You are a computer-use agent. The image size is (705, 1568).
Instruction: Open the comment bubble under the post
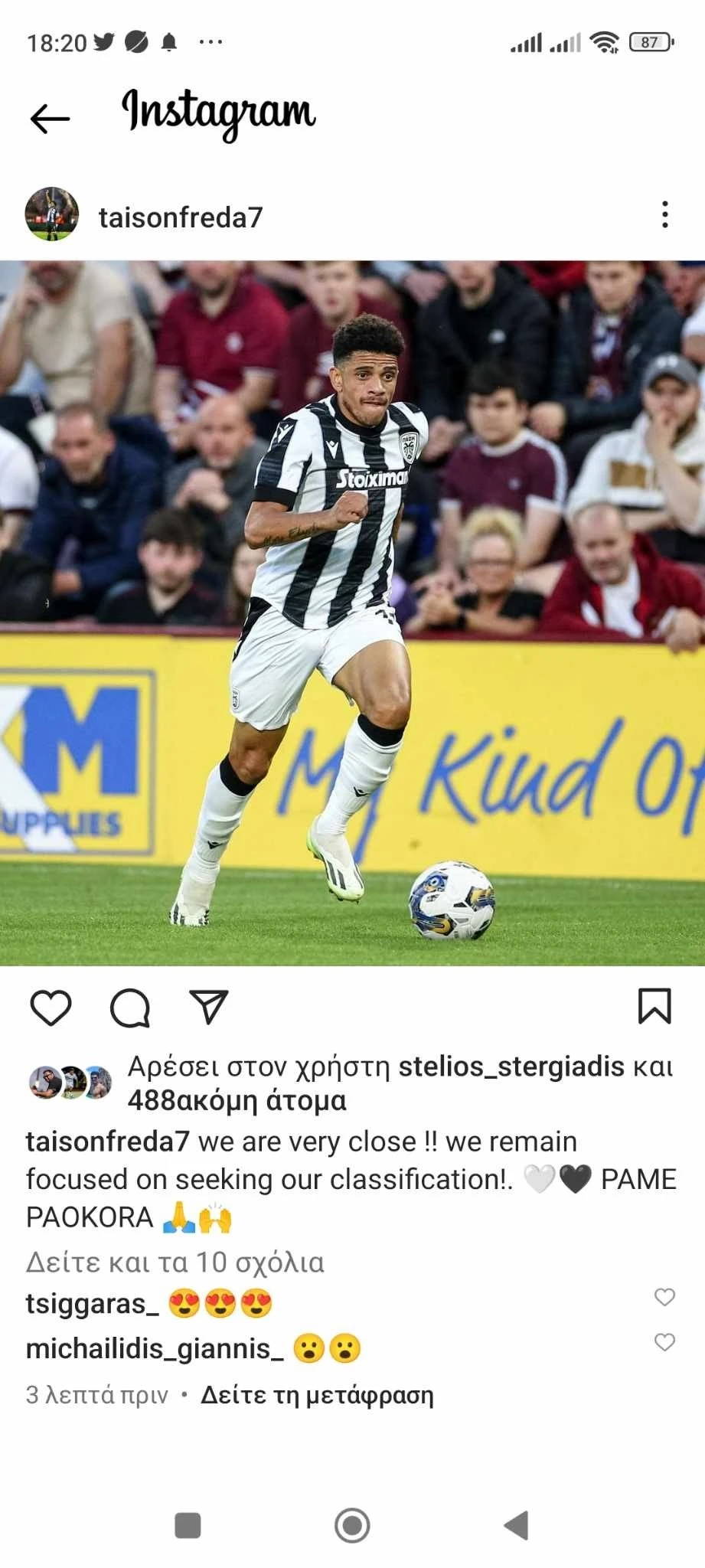(x=130, y=1007)
